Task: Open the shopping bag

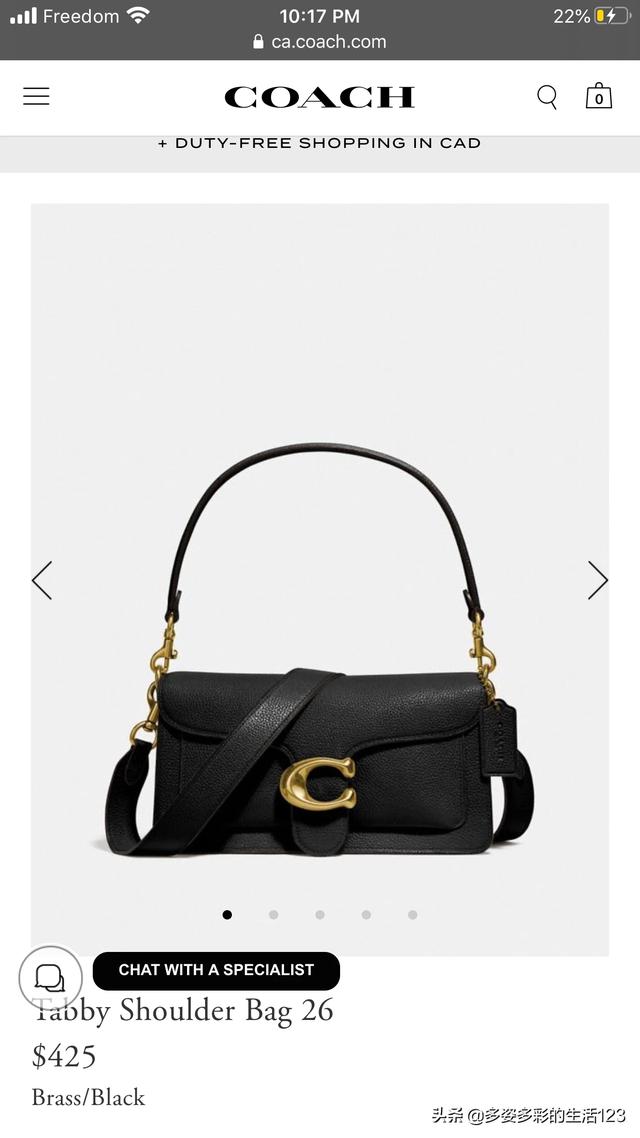Action: (x=598, y=97)
